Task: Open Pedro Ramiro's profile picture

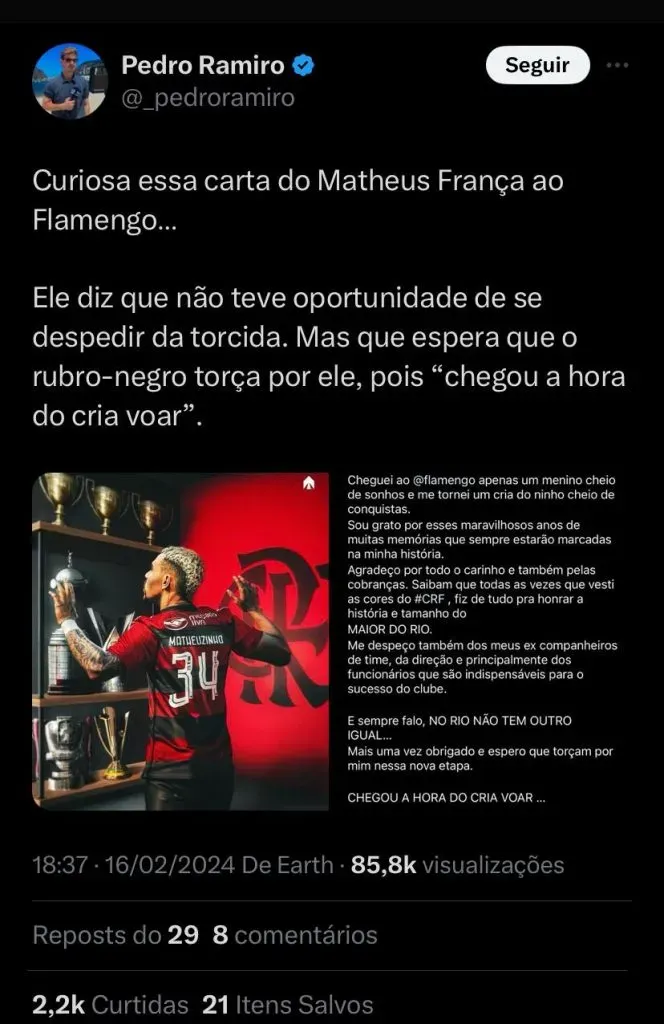Action: [69, 81]
